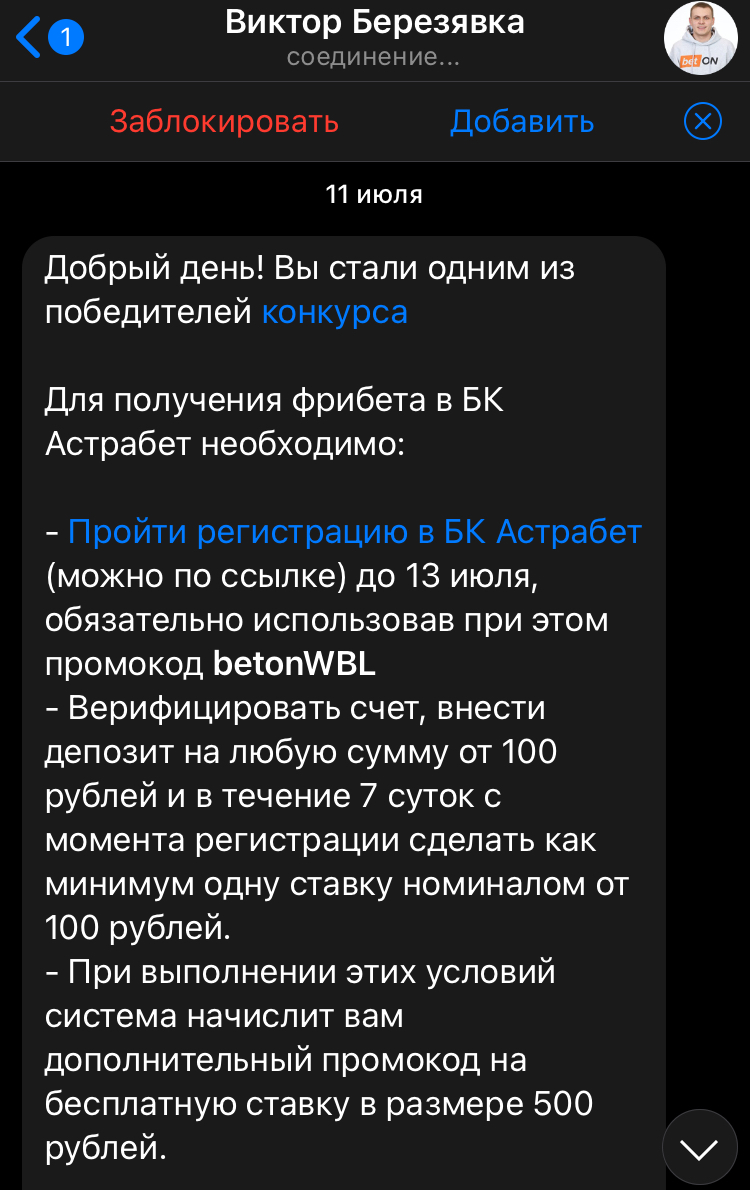Block this contact with Заблокировать

[224, 121]
